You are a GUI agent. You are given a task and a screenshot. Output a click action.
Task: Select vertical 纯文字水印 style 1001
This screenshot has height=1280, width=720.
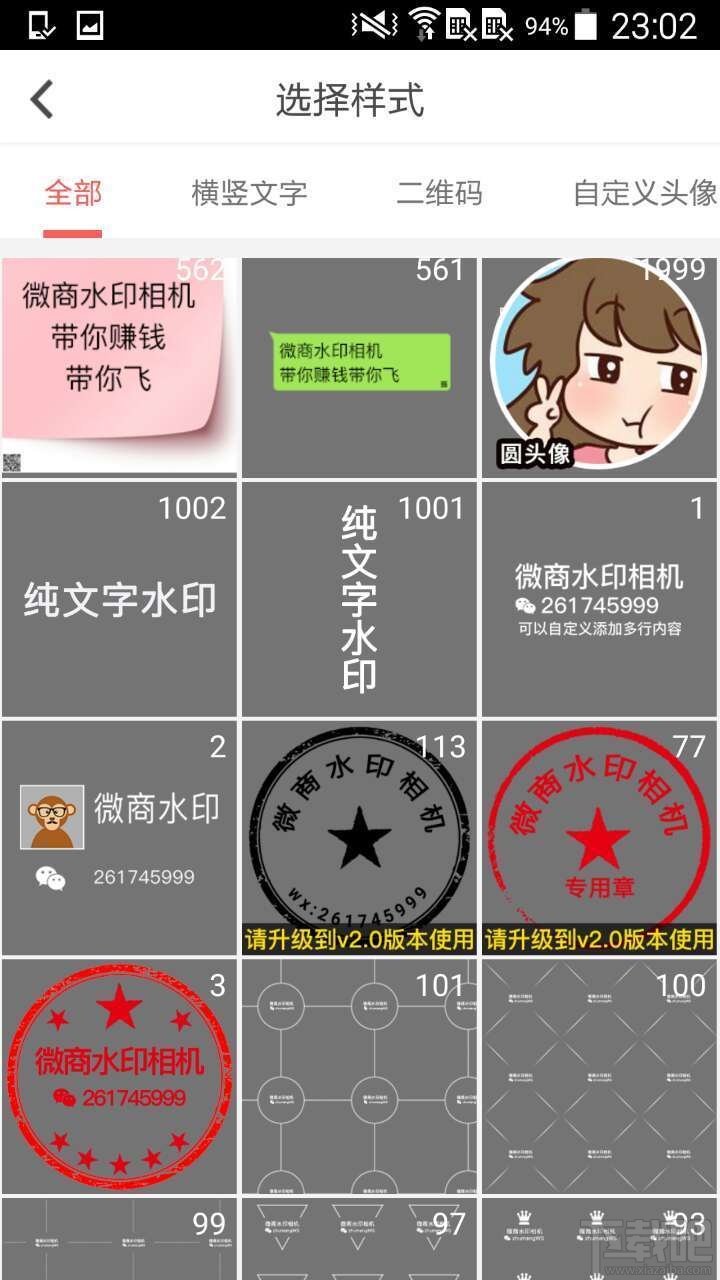[359, 600]
